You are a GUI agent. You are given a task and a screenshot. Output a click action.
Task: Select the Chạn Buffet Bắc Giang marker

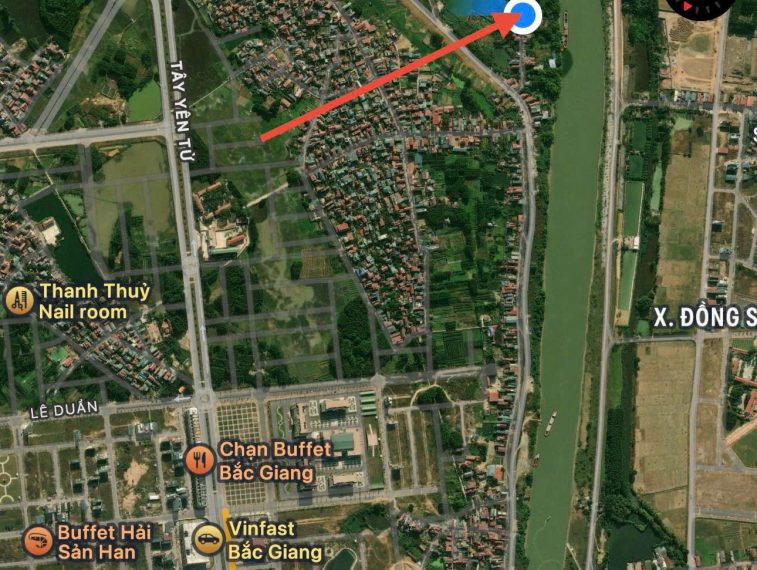(x=199, y=459)
